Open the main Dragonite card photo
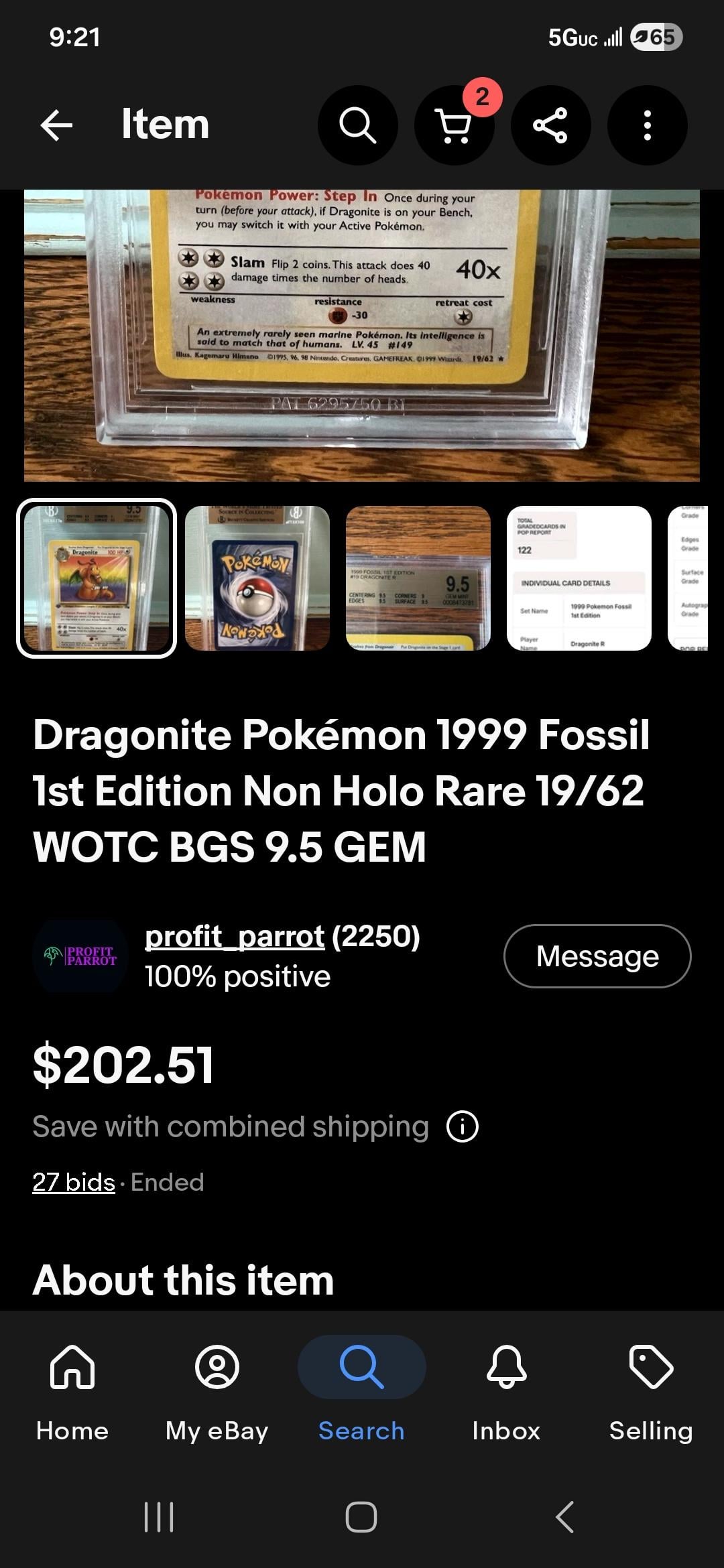 362,335
